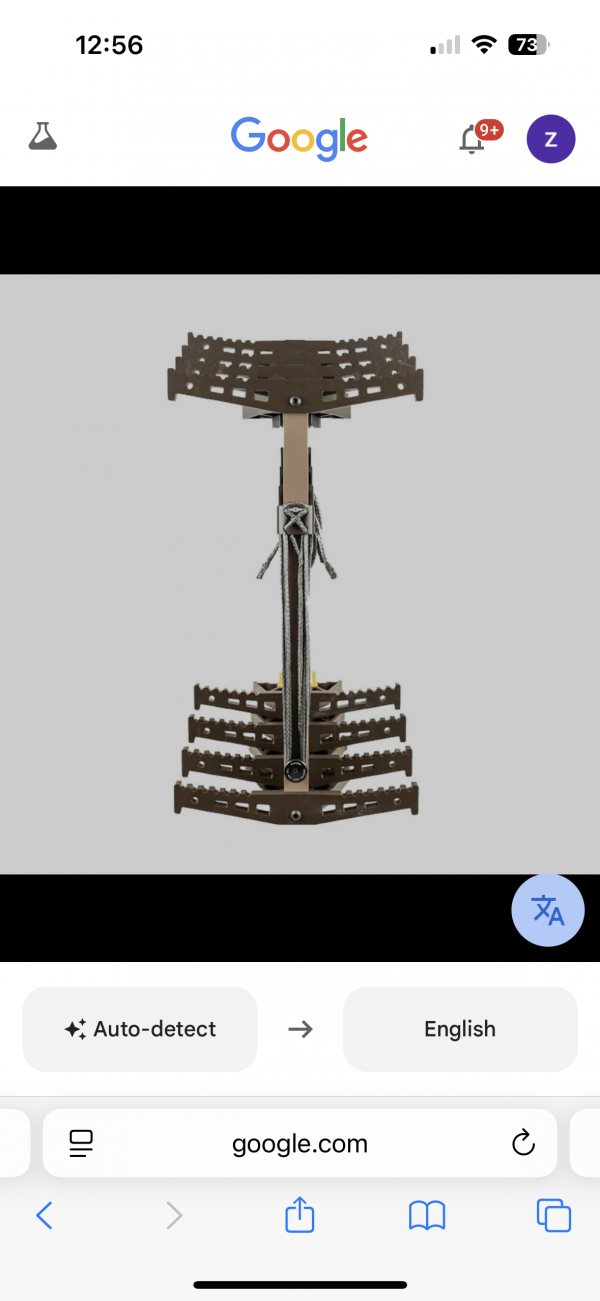Tap the translate floating button
Screen dimensions: 600x1301
coord(547,910)
